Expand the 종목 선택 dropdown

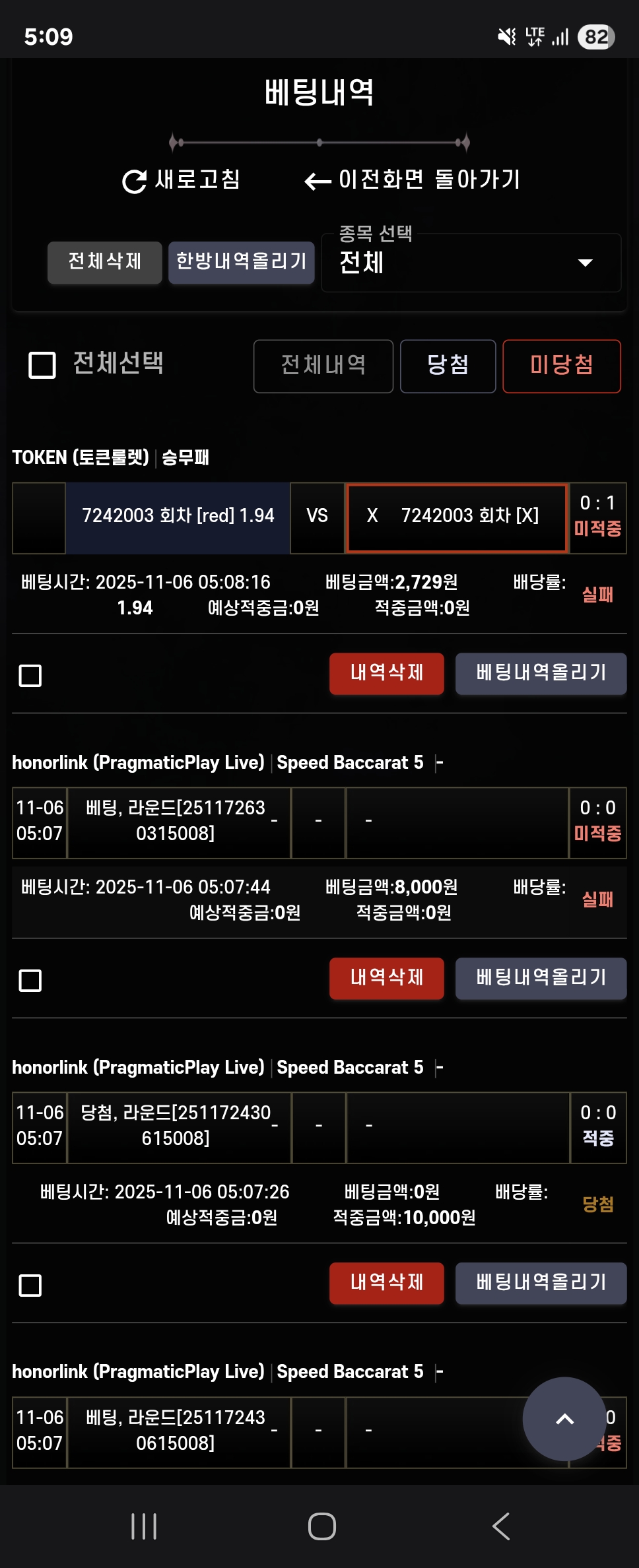pyautogui.click(x=471, y=263)
